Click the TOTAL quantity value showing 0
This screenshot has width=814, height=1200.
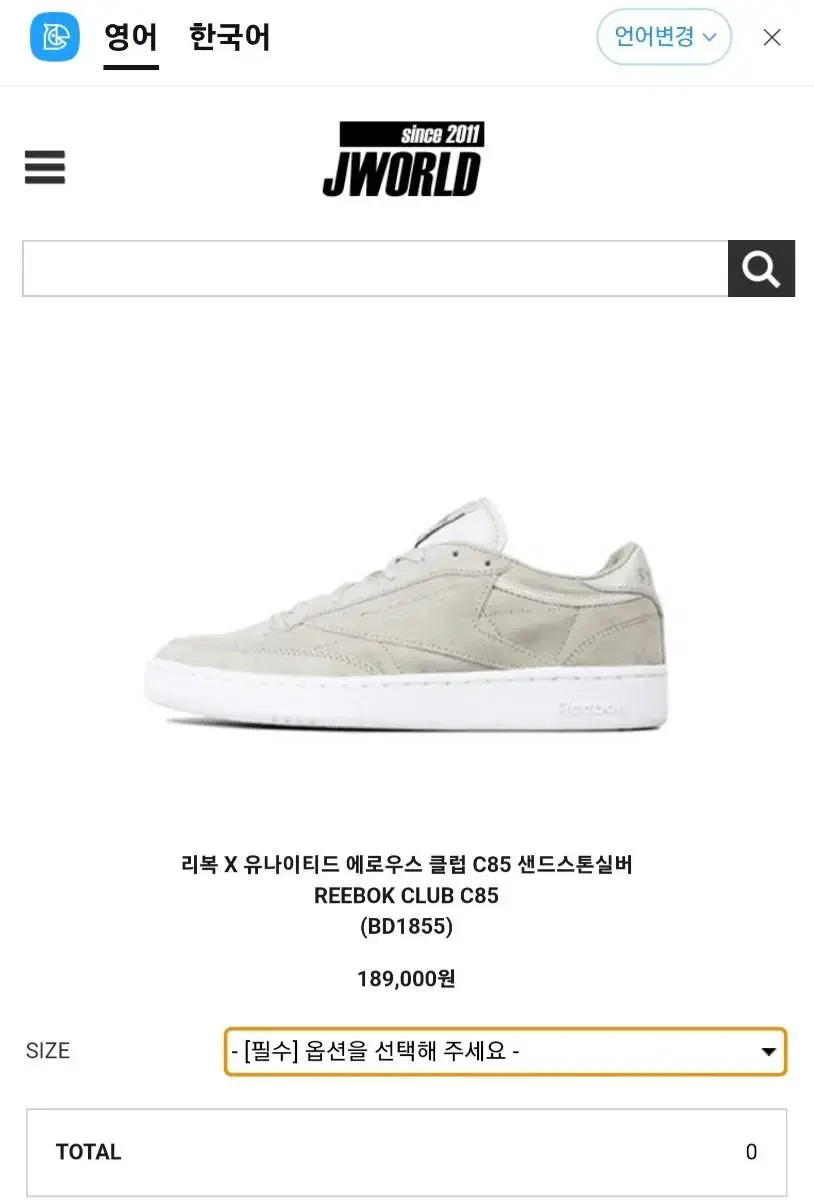pyautogui.click(x=750, y=1152)
